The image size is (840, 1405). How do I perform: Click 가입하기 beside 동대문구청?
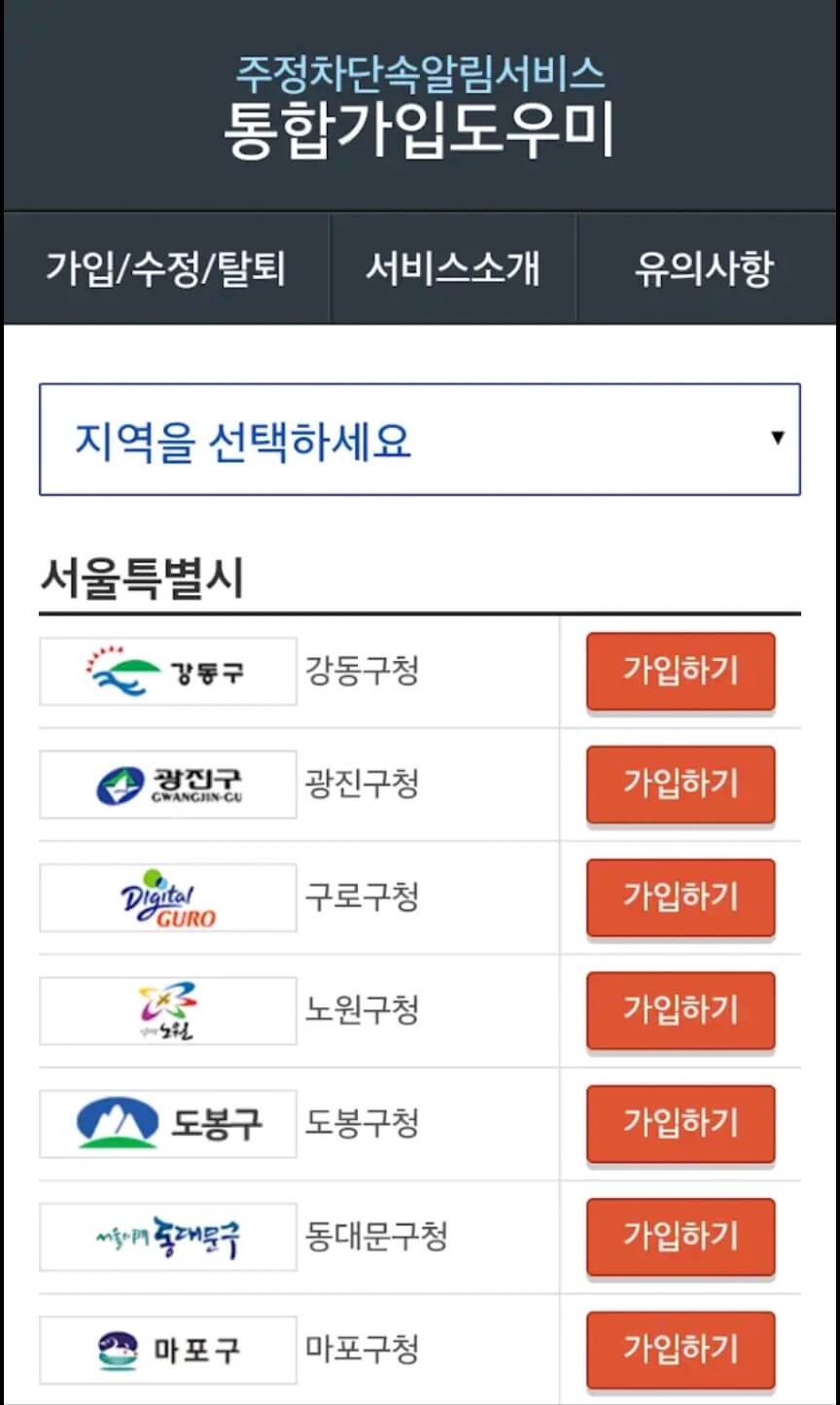(680, 1237)
